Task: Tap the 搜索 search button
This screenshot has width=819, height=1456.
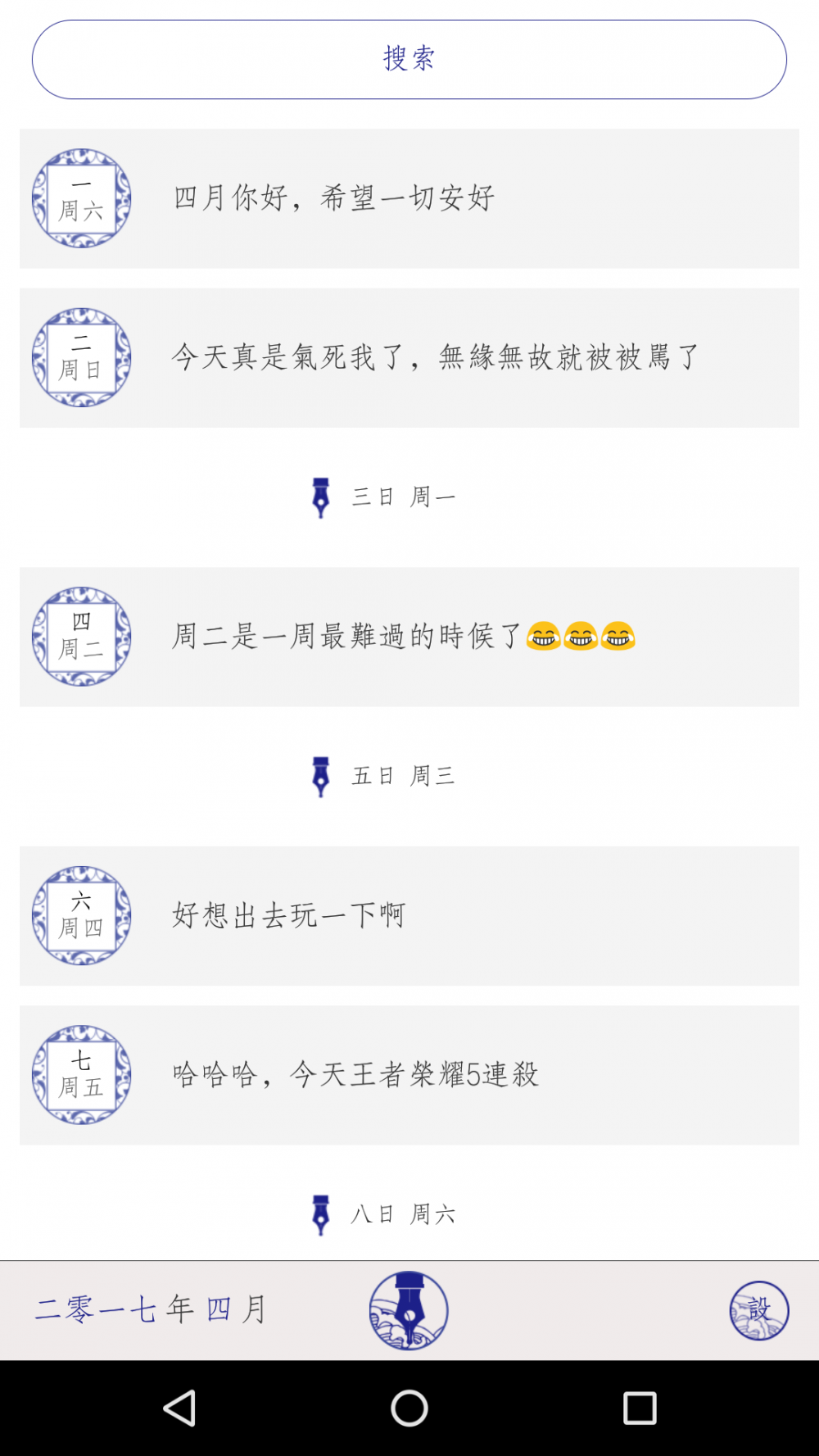Action: pyautogui.click(x=409, y=58)
